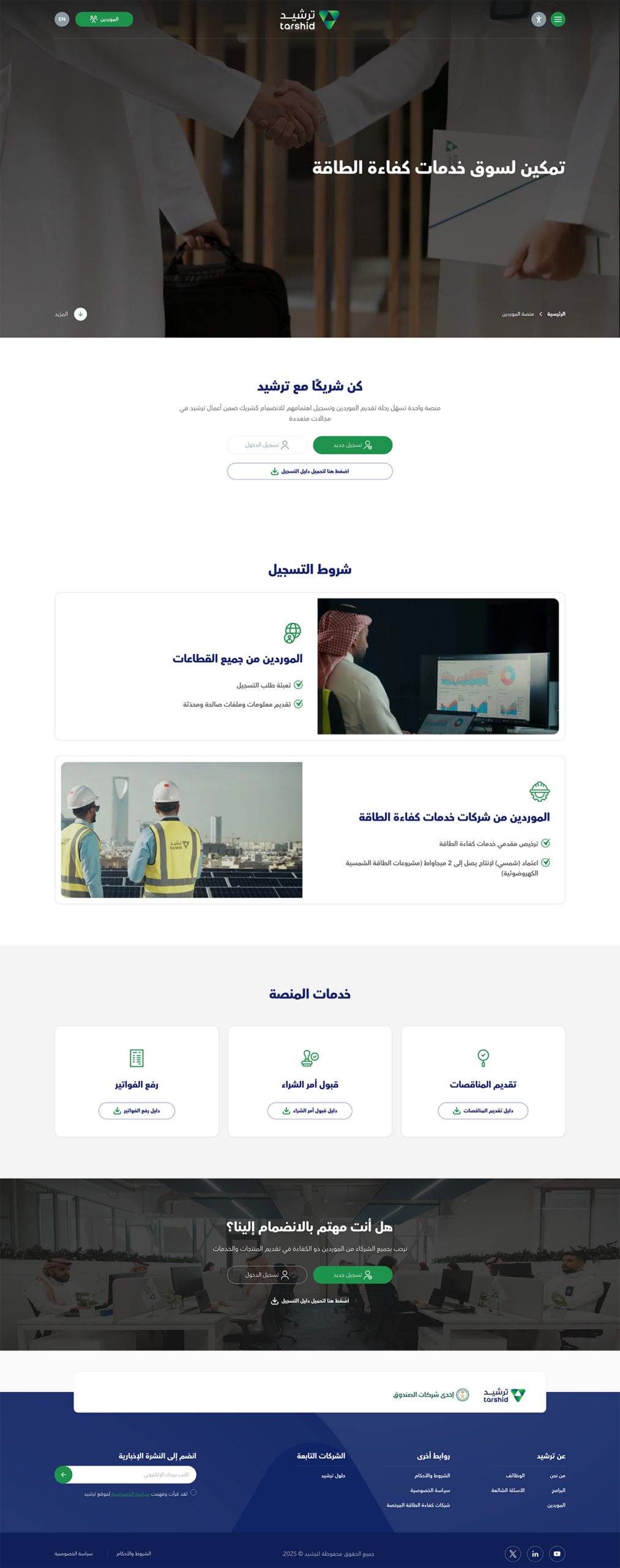The image size is (620, 1568).
Task: Download دليل رفع الفواتير guide
Action: point(136,1110)
